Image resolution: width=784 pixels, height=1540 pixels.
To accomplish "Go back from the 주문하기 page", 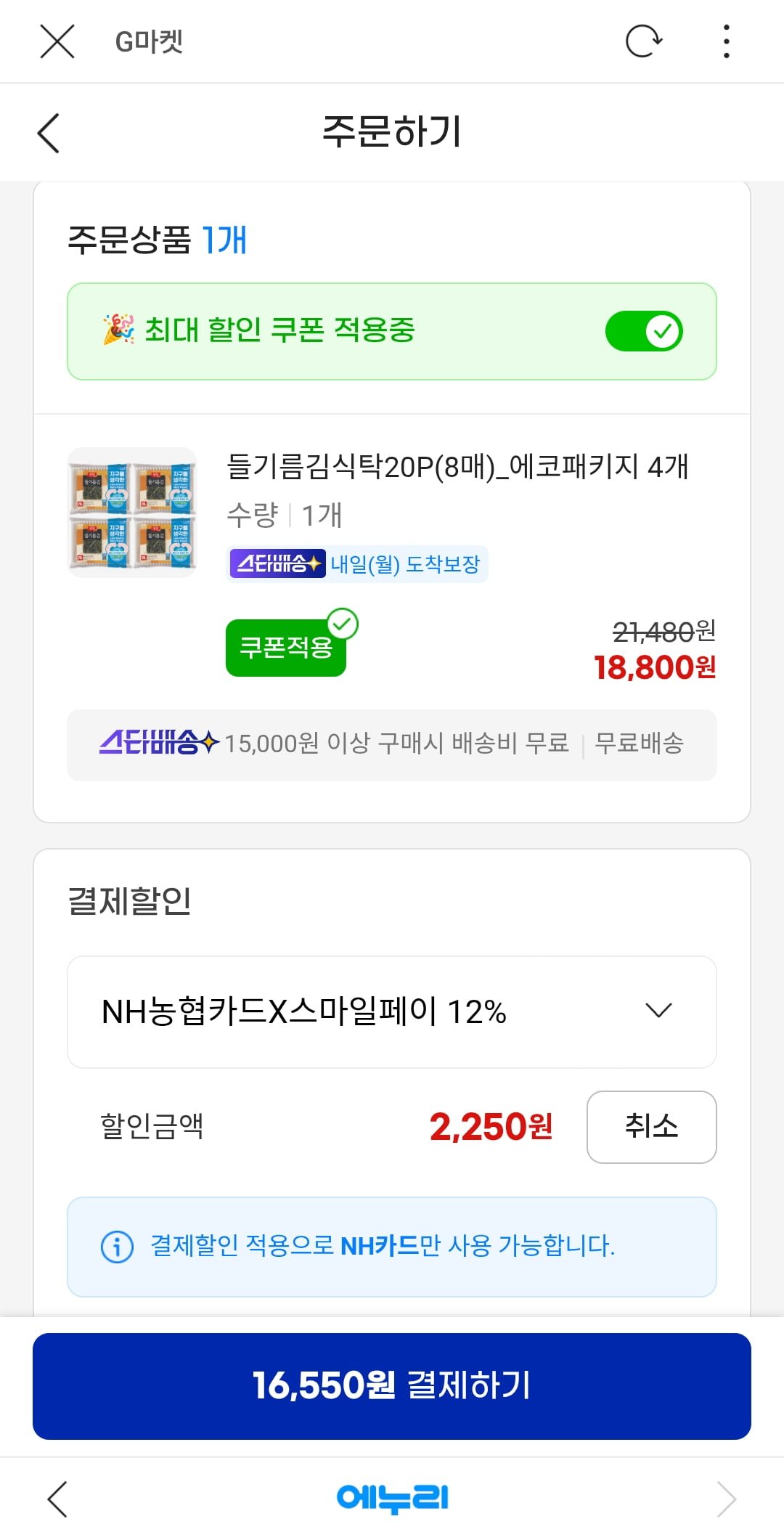I will point(49,133).
